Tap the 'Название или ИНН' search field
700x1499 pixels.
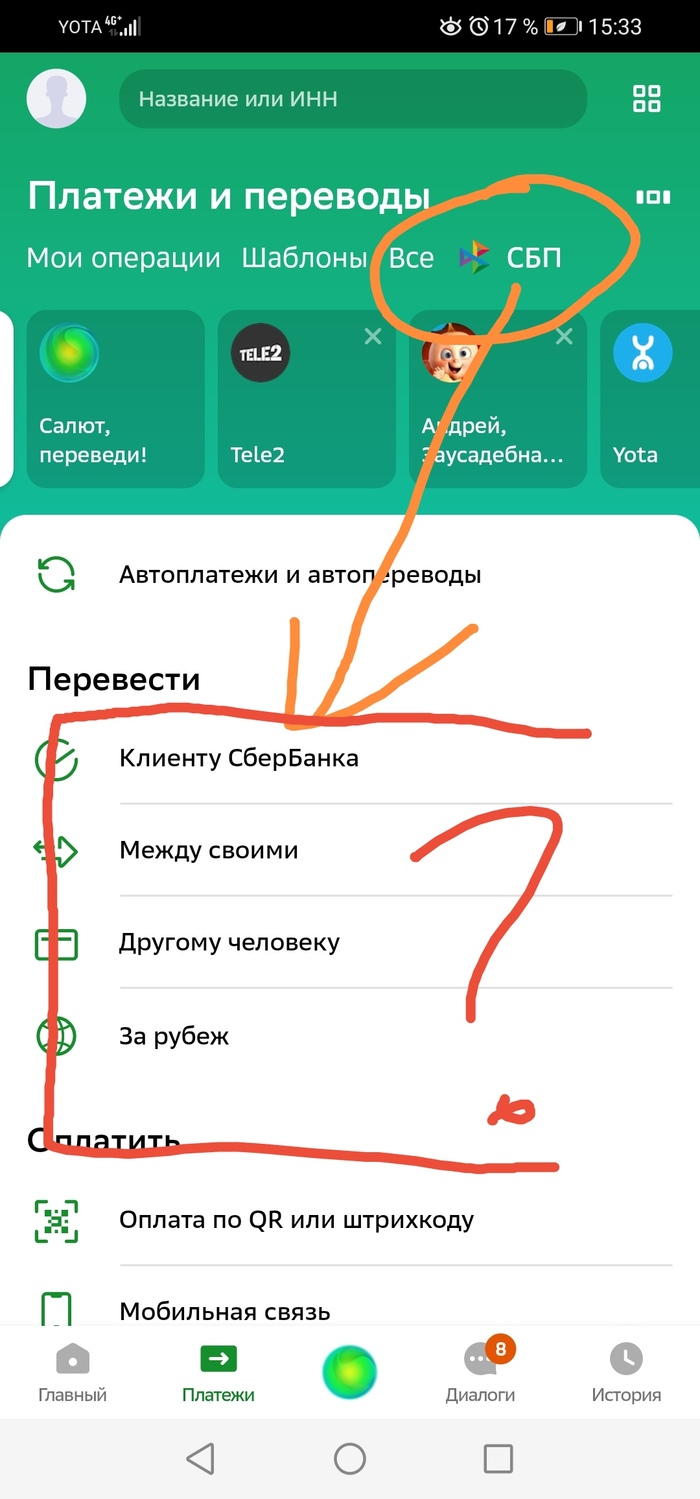coord(352,99)
